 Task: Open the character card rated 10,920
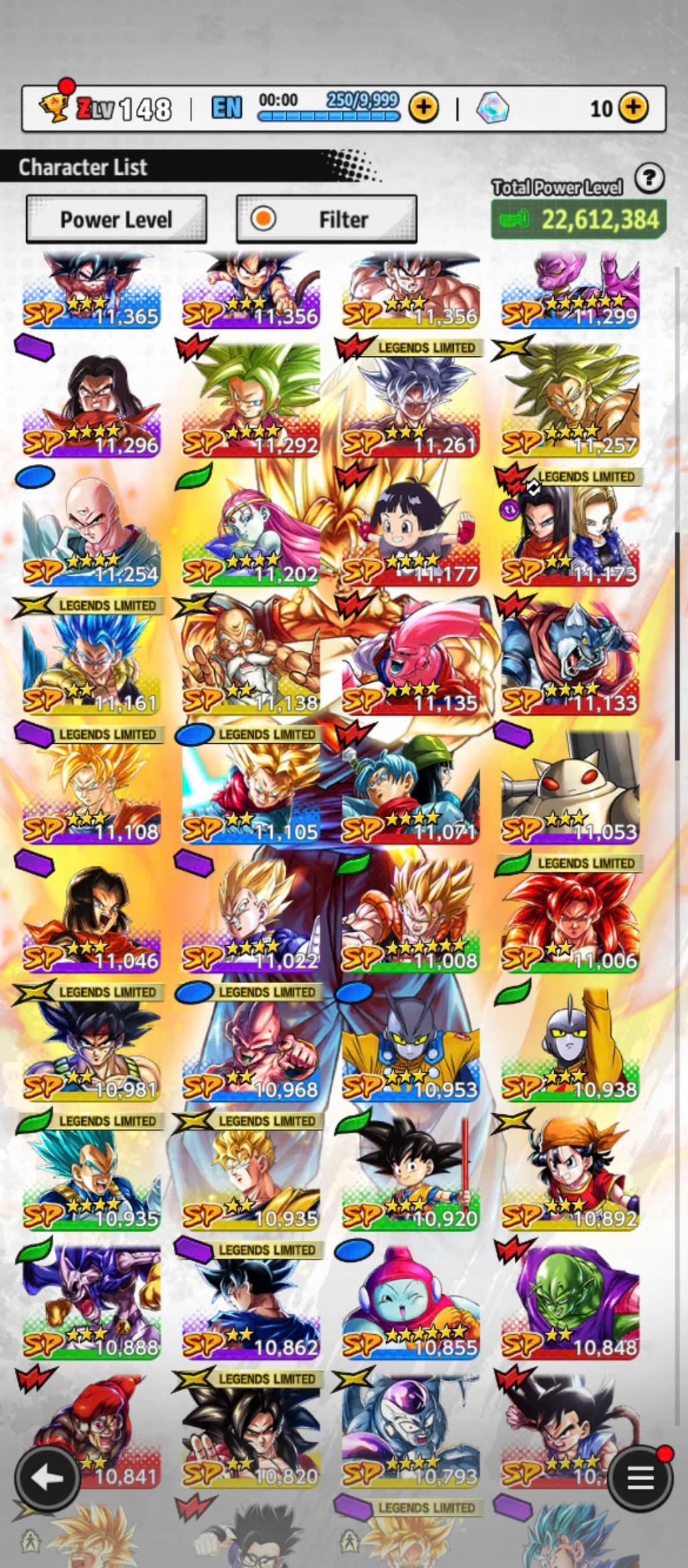coord(410,1176)
